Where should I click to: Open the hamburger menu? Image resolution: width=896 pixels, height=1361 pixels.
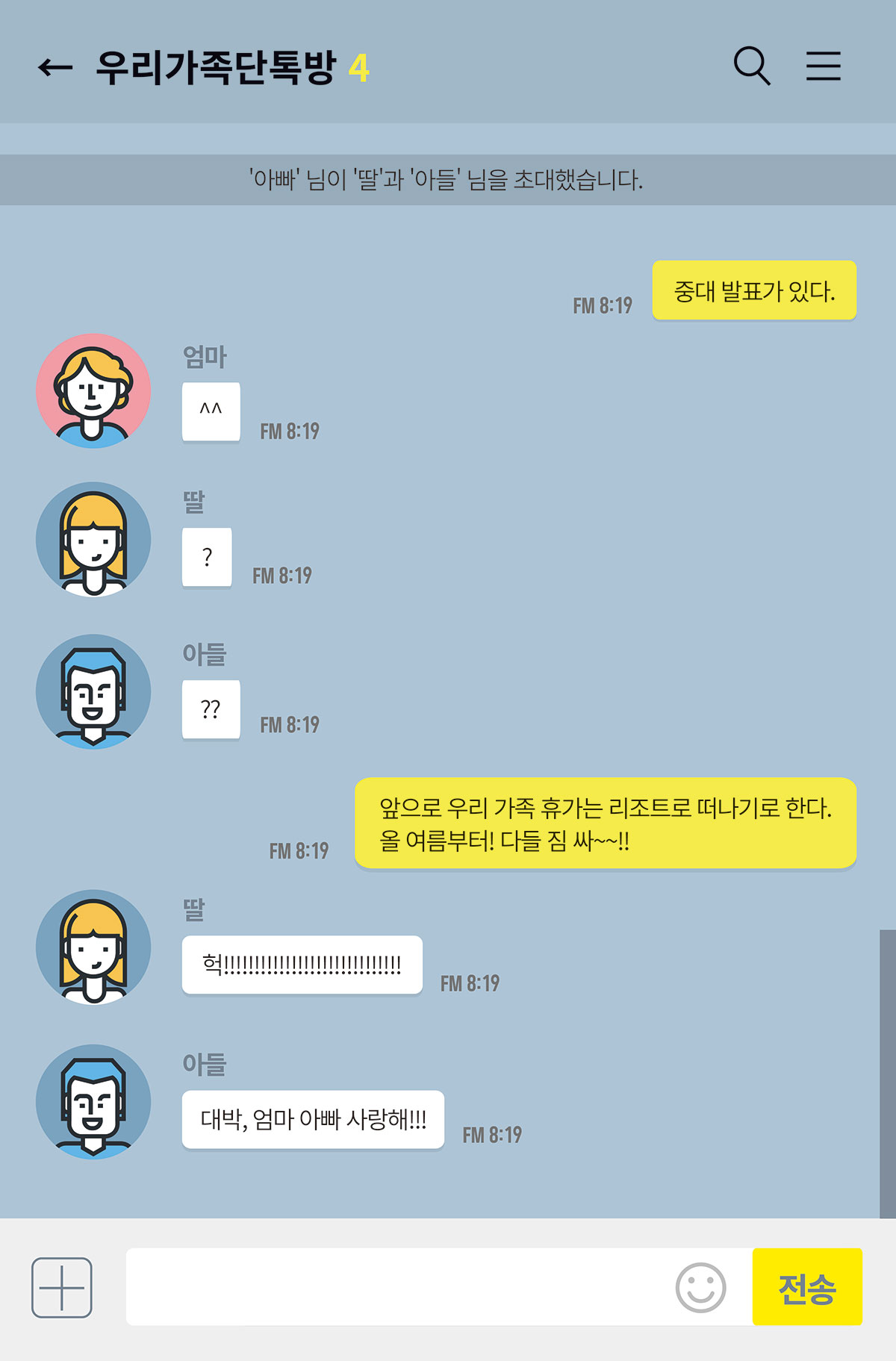[x=823, y=66]
